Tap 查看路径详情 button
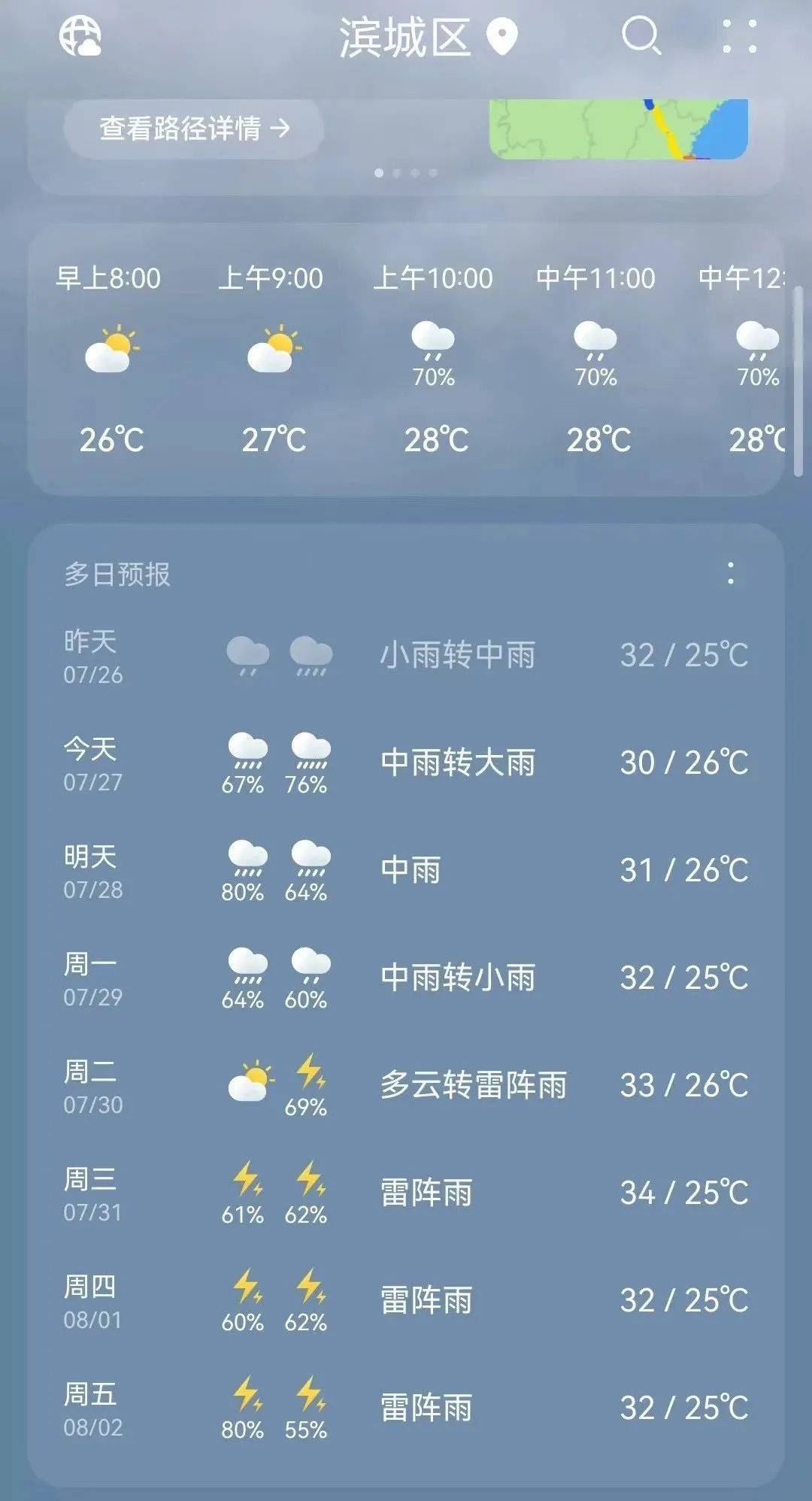The image size is (812, 1501). tap(194, 129)
